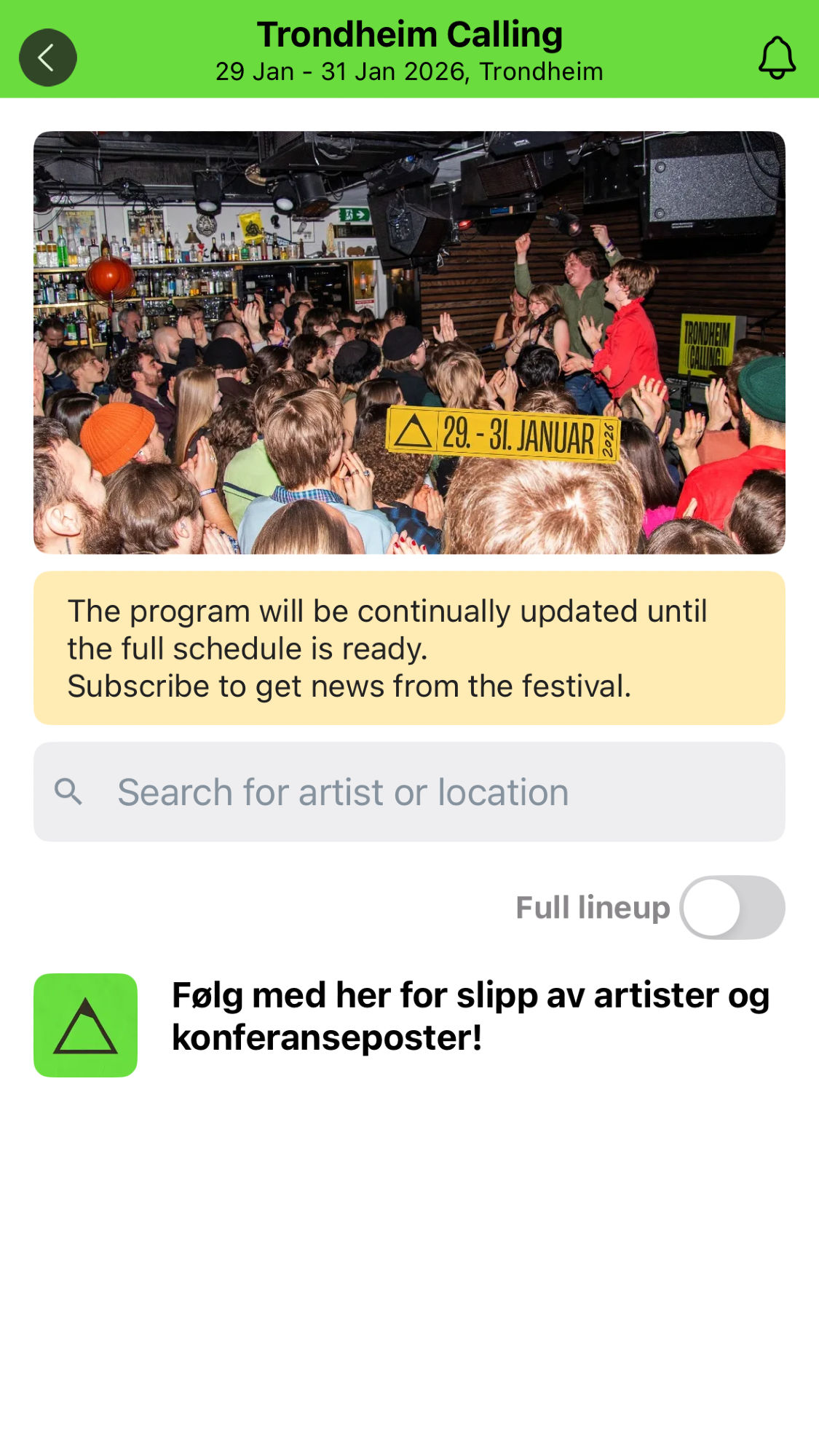Open the festival crowd banner image
The height and width of the screenshot is (1456, 819).
click(409, 342)
